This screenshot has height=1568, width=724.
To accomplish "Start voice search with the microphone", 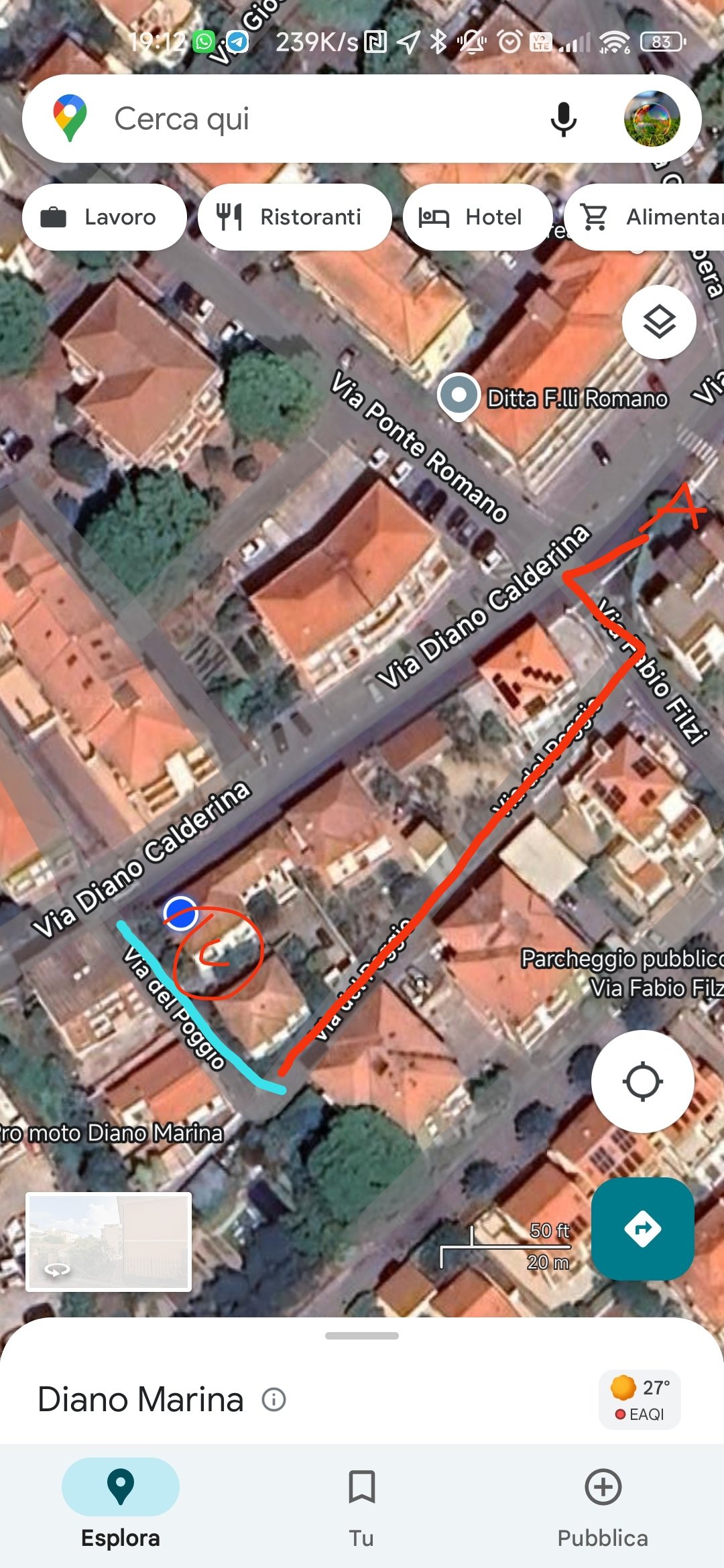I will pyautogui.click(x=563, y=119).
